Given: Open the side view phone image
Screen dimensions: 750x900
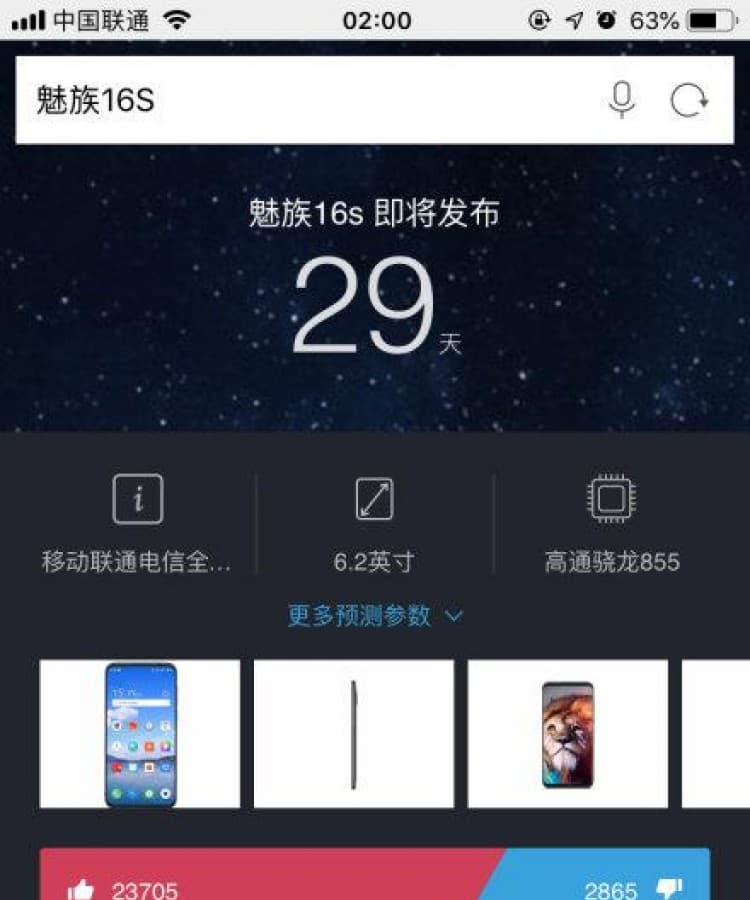Looking at the screenshot, I should (353, 734).
